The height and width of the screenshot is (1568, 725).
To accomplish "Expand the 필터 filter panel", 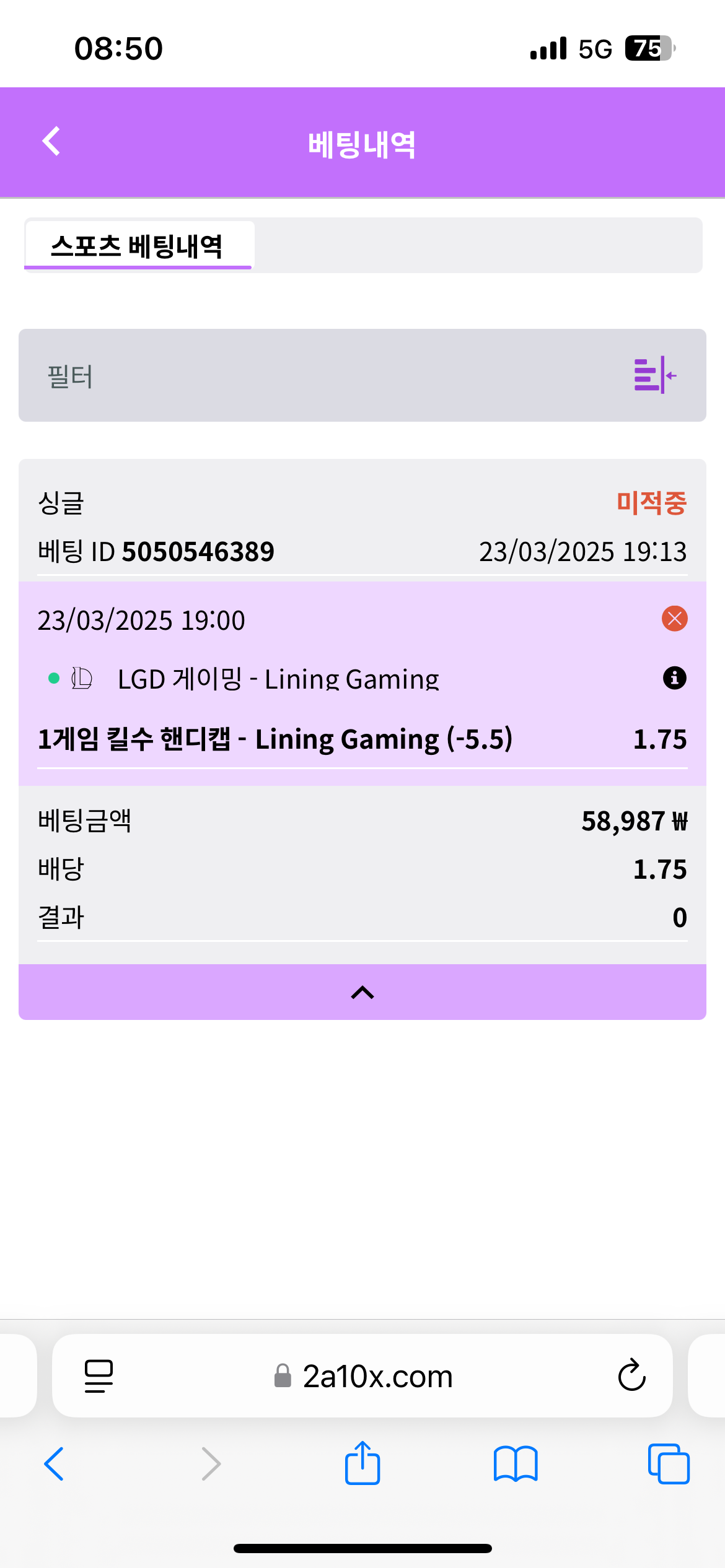I will click(654, 375).
